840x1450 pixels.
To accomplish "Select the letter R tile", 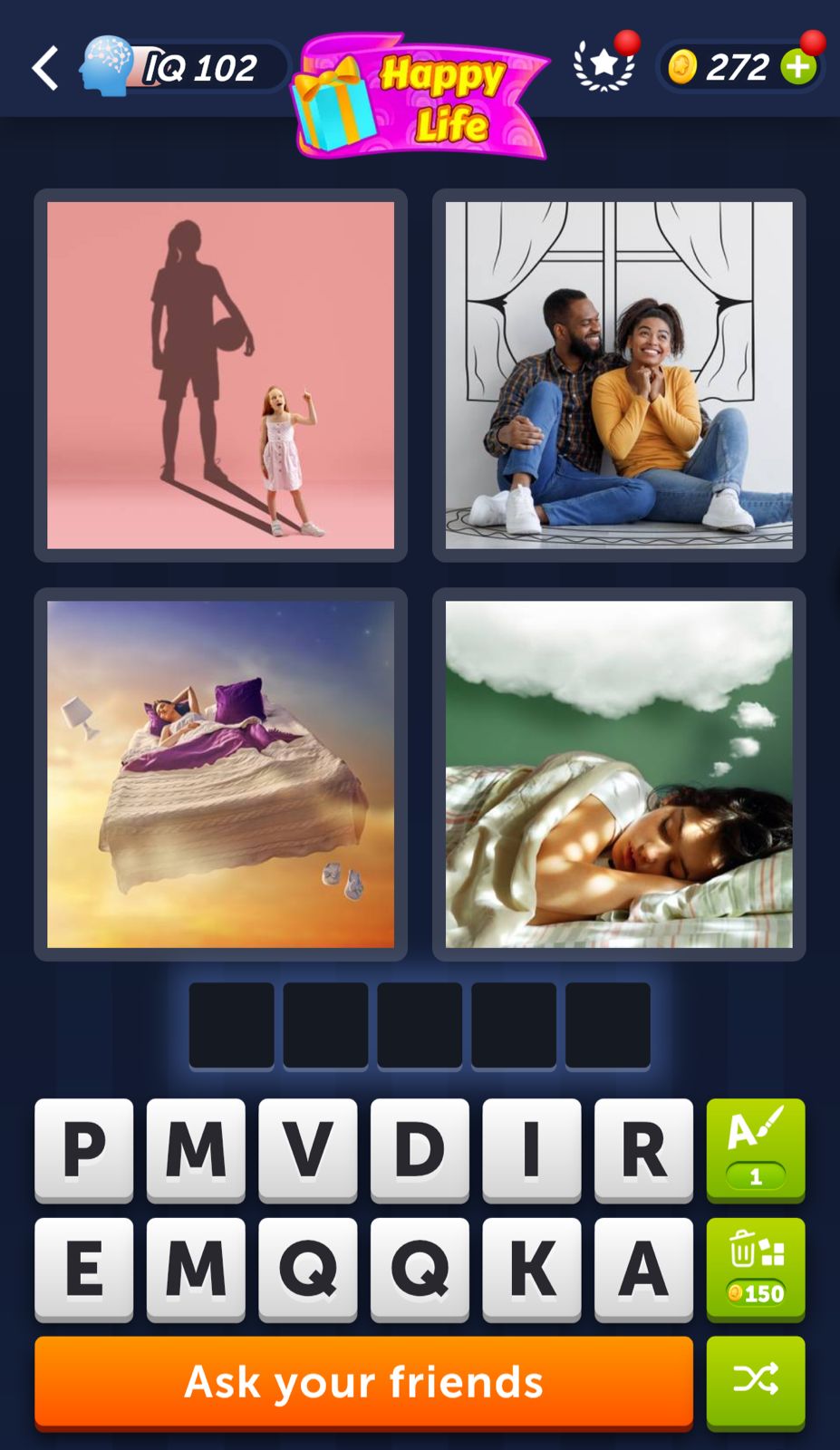I will pos(643,1149).
